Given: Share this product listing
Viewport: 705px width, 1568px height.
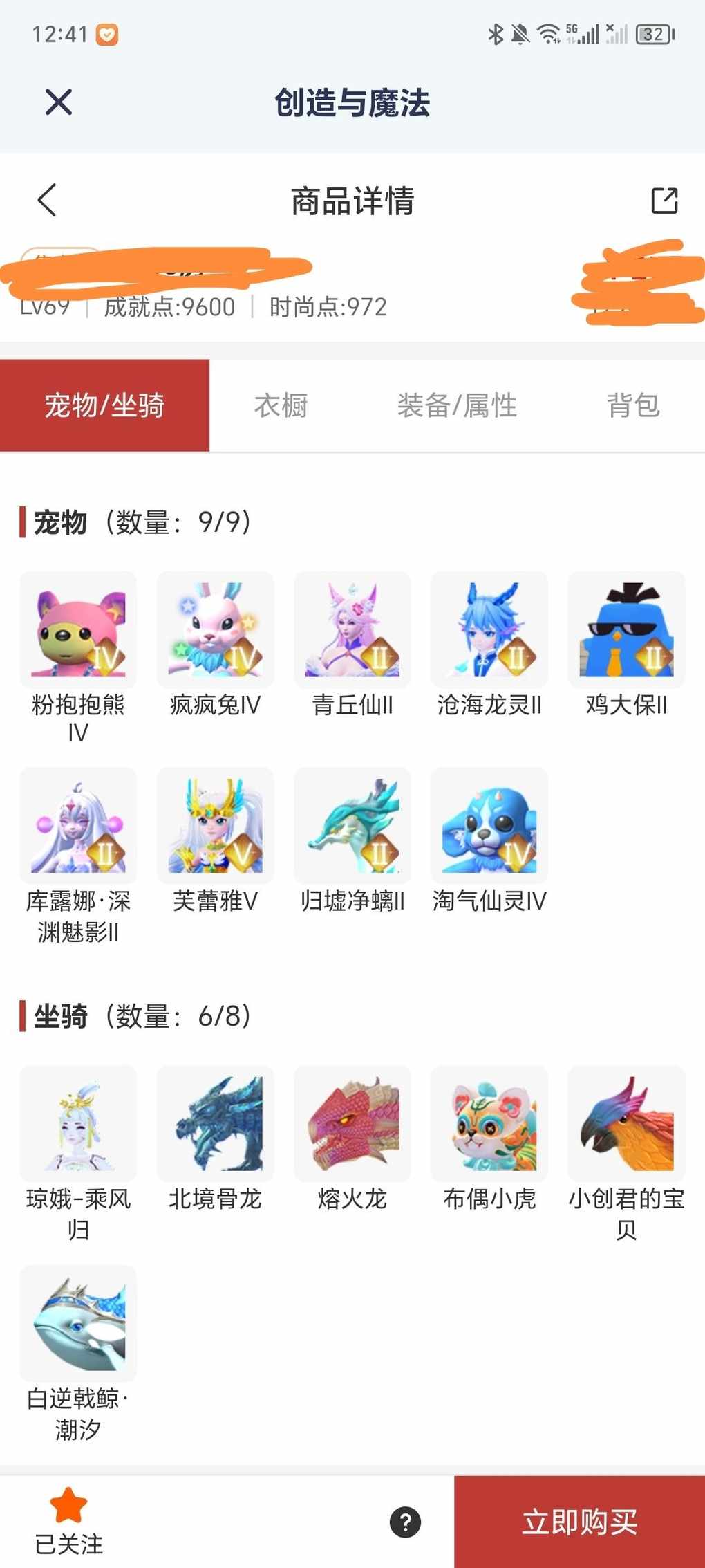Looking at the screenshot, I should click(x=664, y=201).
